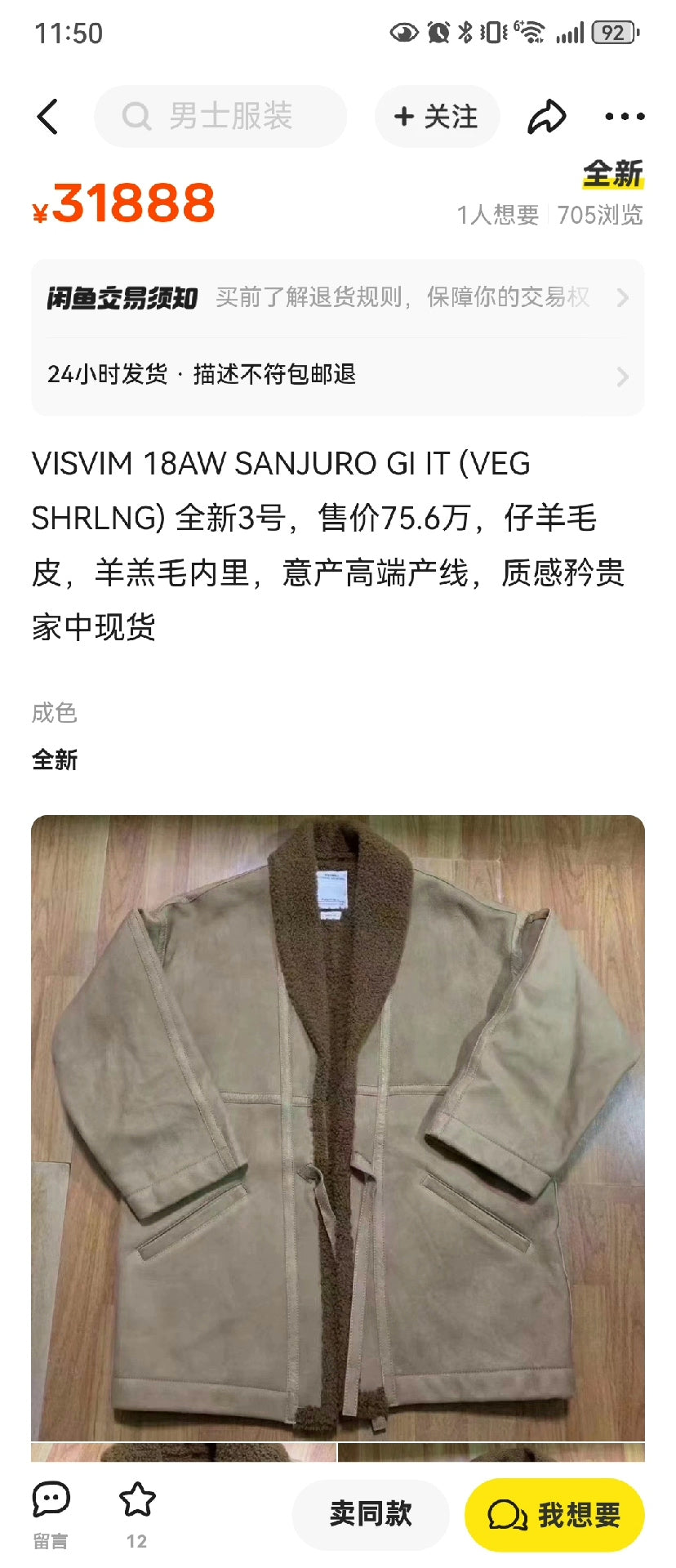Open the 男士服装 search box
This screenshot has height=1568, width=676.
220,117
